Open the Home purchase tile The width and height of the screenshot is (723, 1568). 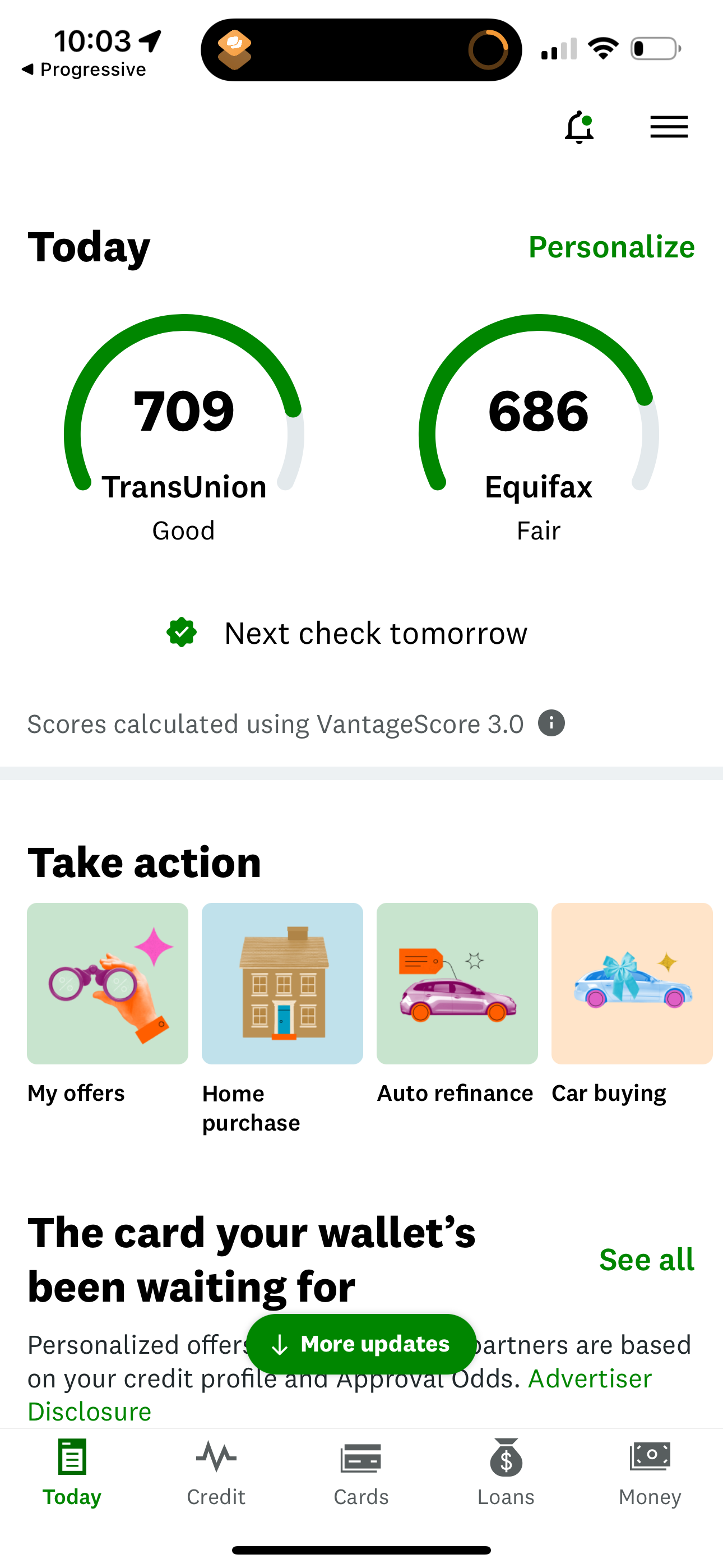282,983
